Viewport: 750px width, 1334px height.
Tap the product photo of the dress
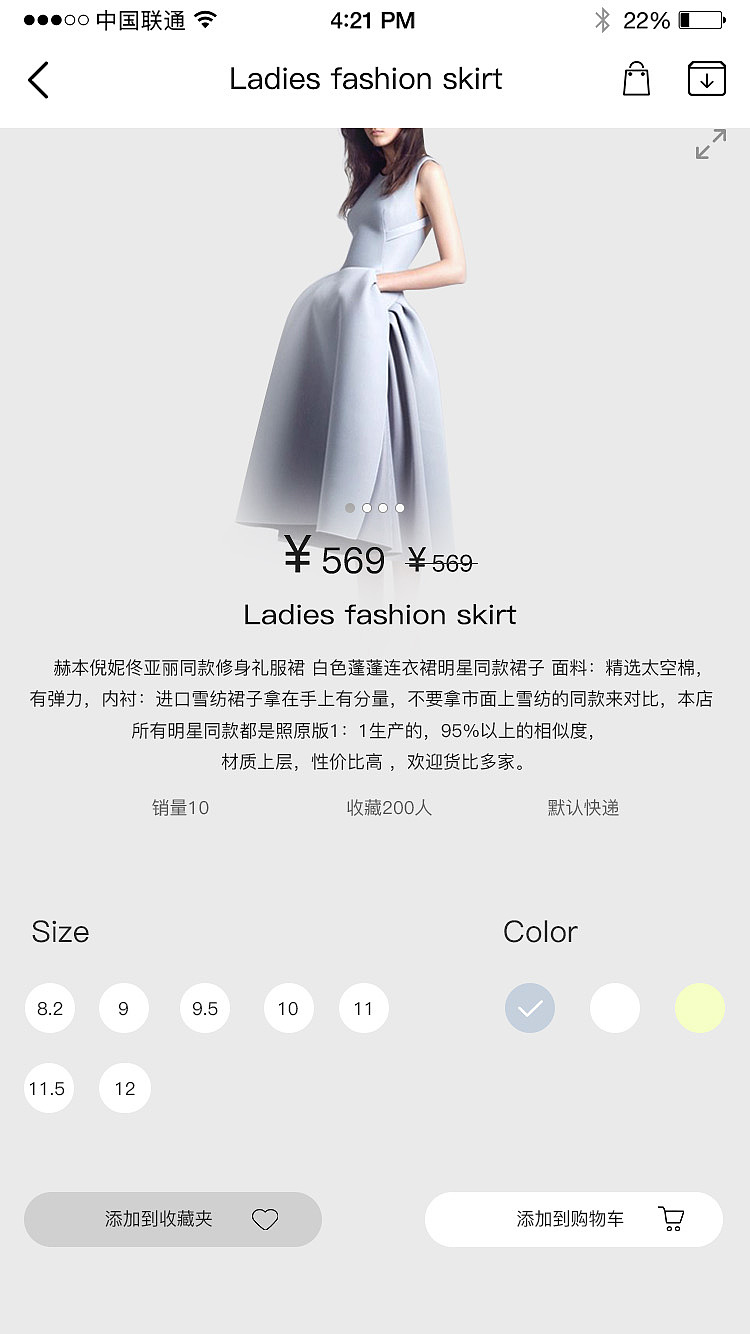coord(375,330)
